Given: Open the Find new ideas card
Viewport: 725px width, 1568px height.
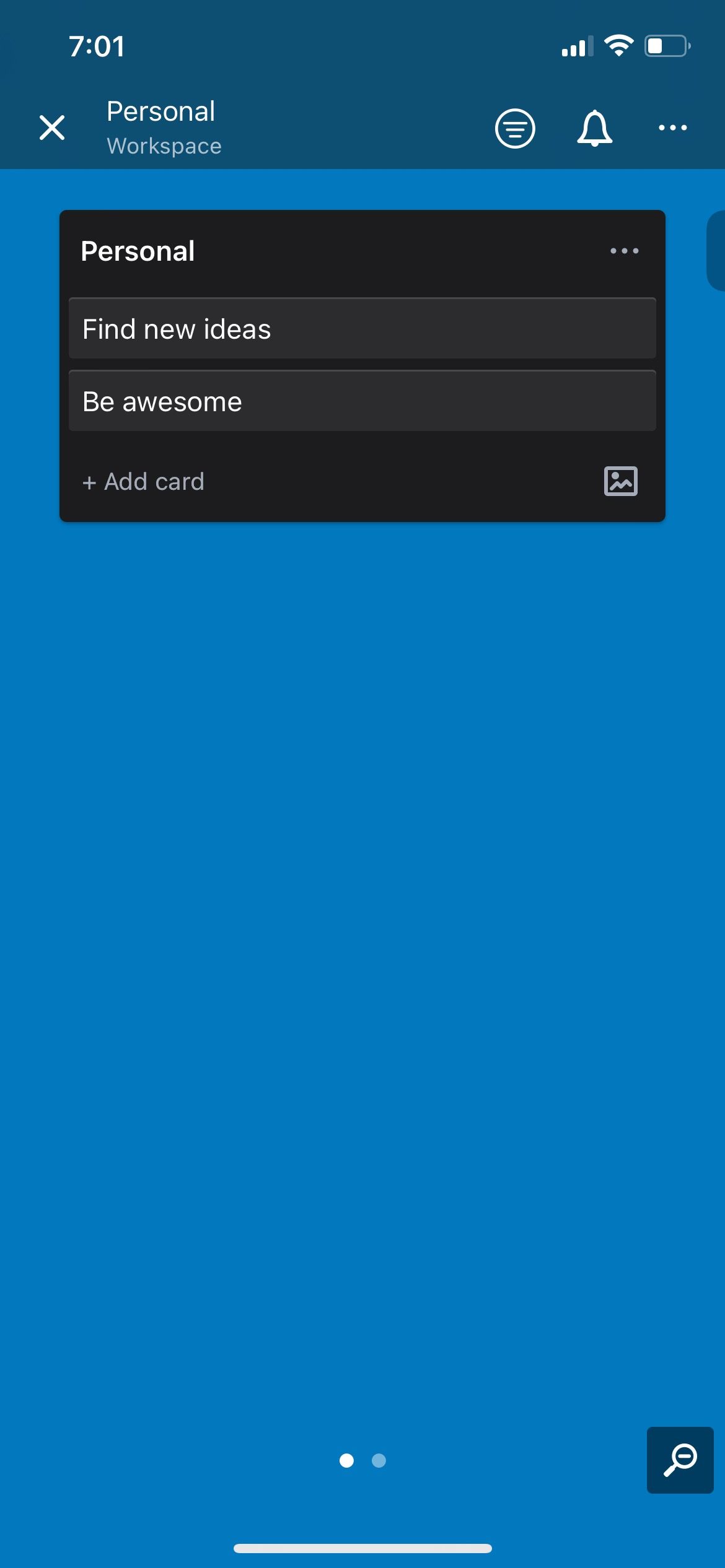Looking at the screenshot, I should (362, 329).
